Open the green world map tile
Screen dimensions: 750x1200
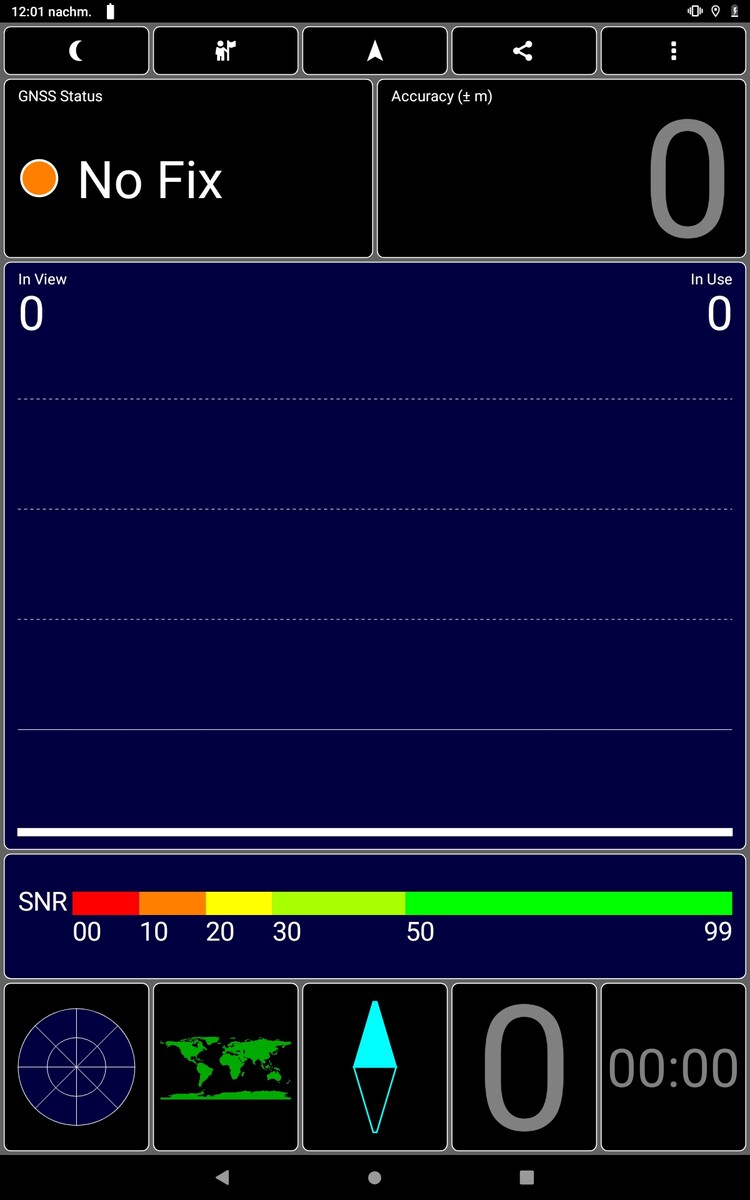point(225,1067)
